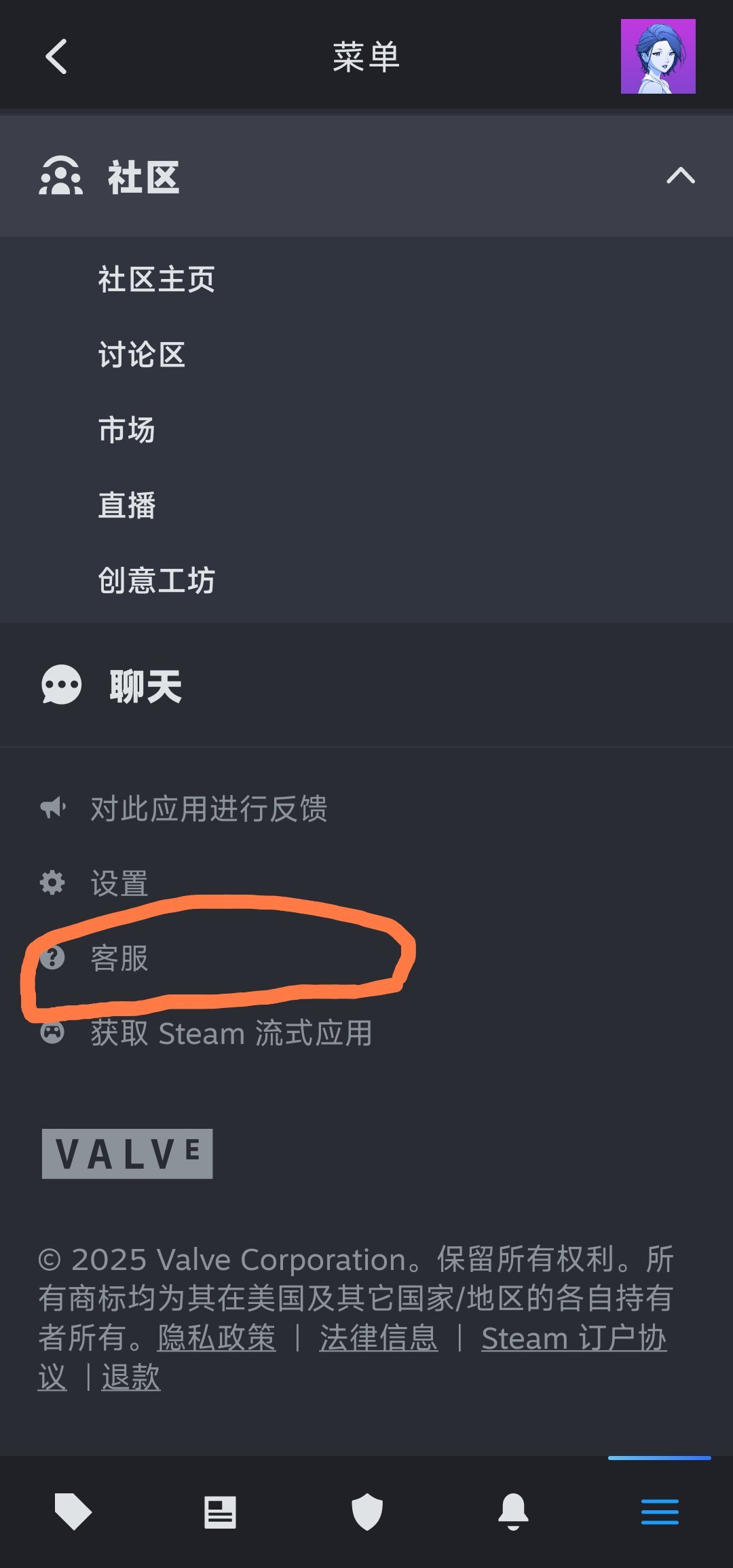This screenshot has height=1568, width=733.
Task: Switch to the Steam Guard shield tab
Action: click(366, 1512)
